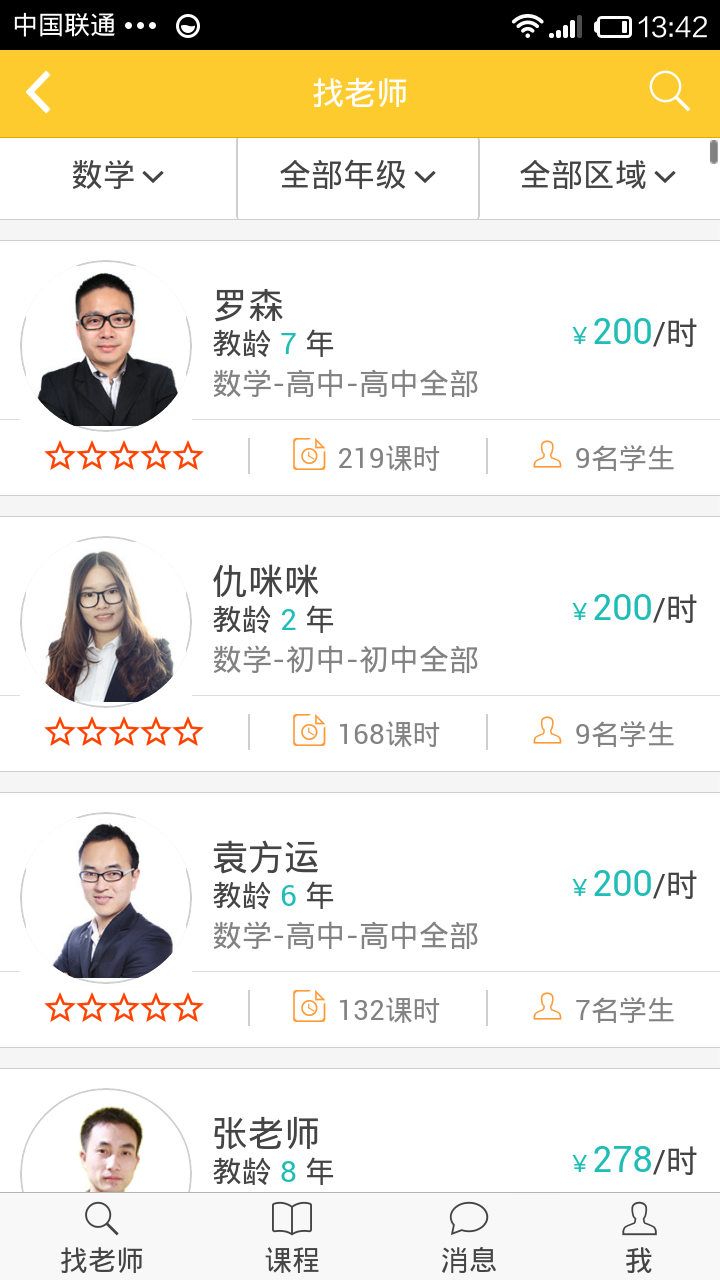Screen dimensions: 720x1280
Task: Switch to the 消息 tab
Action: click(468, 1237)
